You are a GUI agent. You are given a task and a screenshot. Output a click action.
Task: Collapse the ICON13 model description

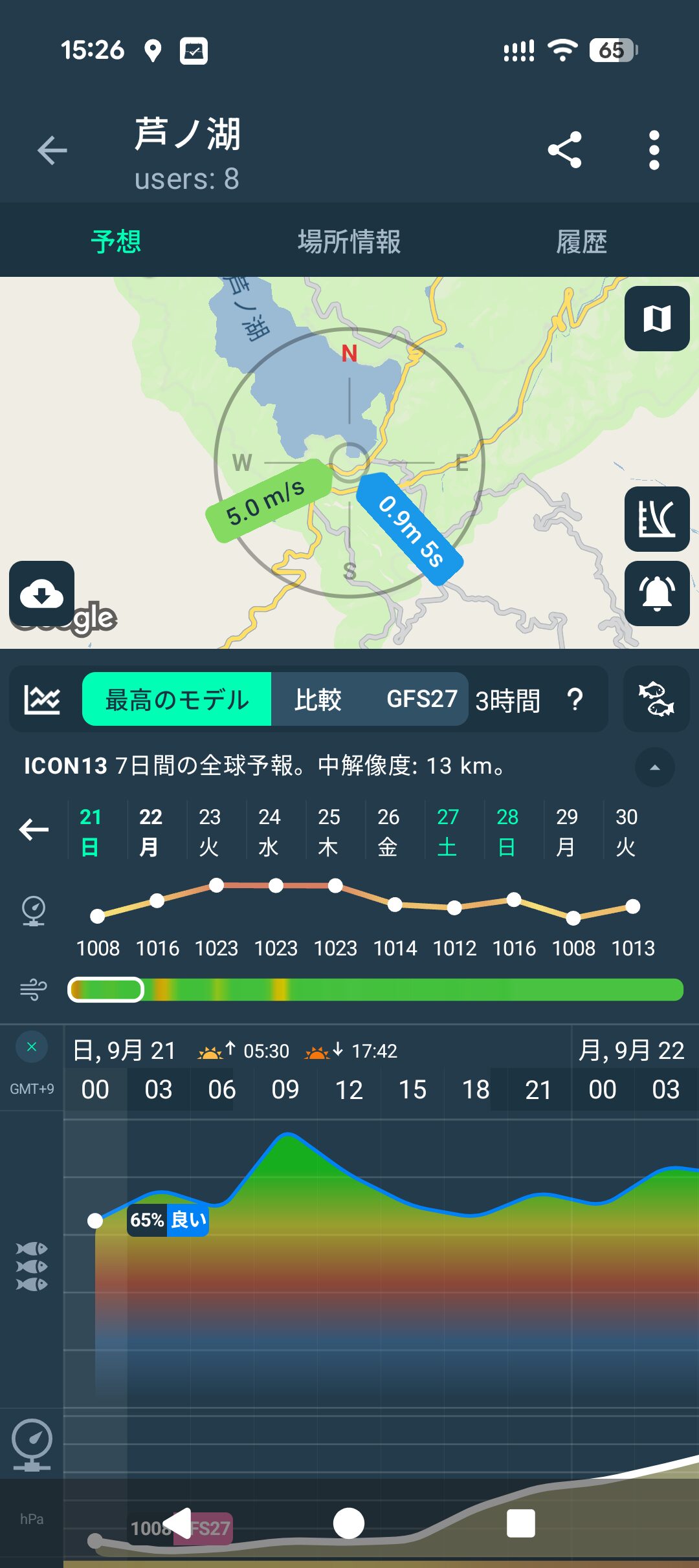pos(654,767)
